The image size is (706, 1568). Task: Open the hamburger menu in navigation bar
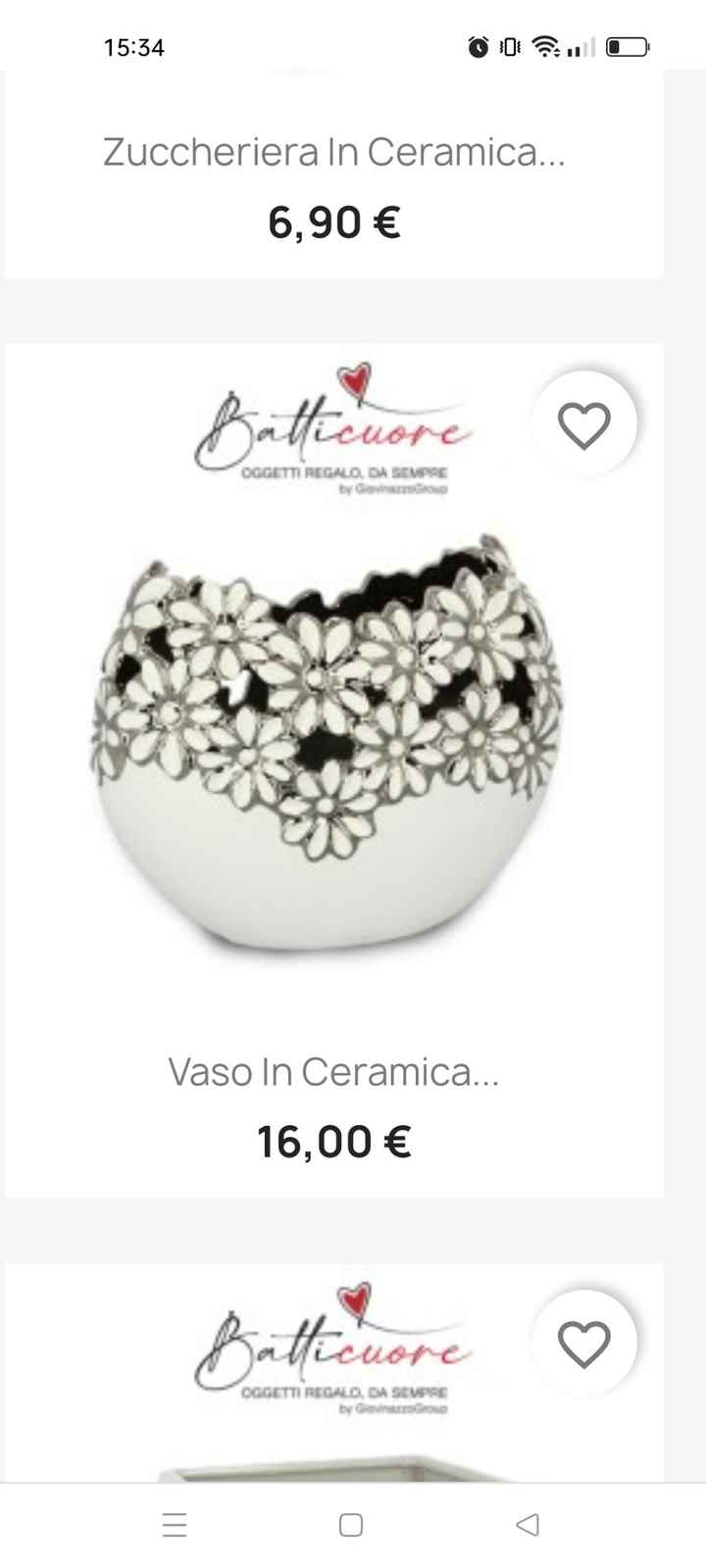coord(175,1525)
